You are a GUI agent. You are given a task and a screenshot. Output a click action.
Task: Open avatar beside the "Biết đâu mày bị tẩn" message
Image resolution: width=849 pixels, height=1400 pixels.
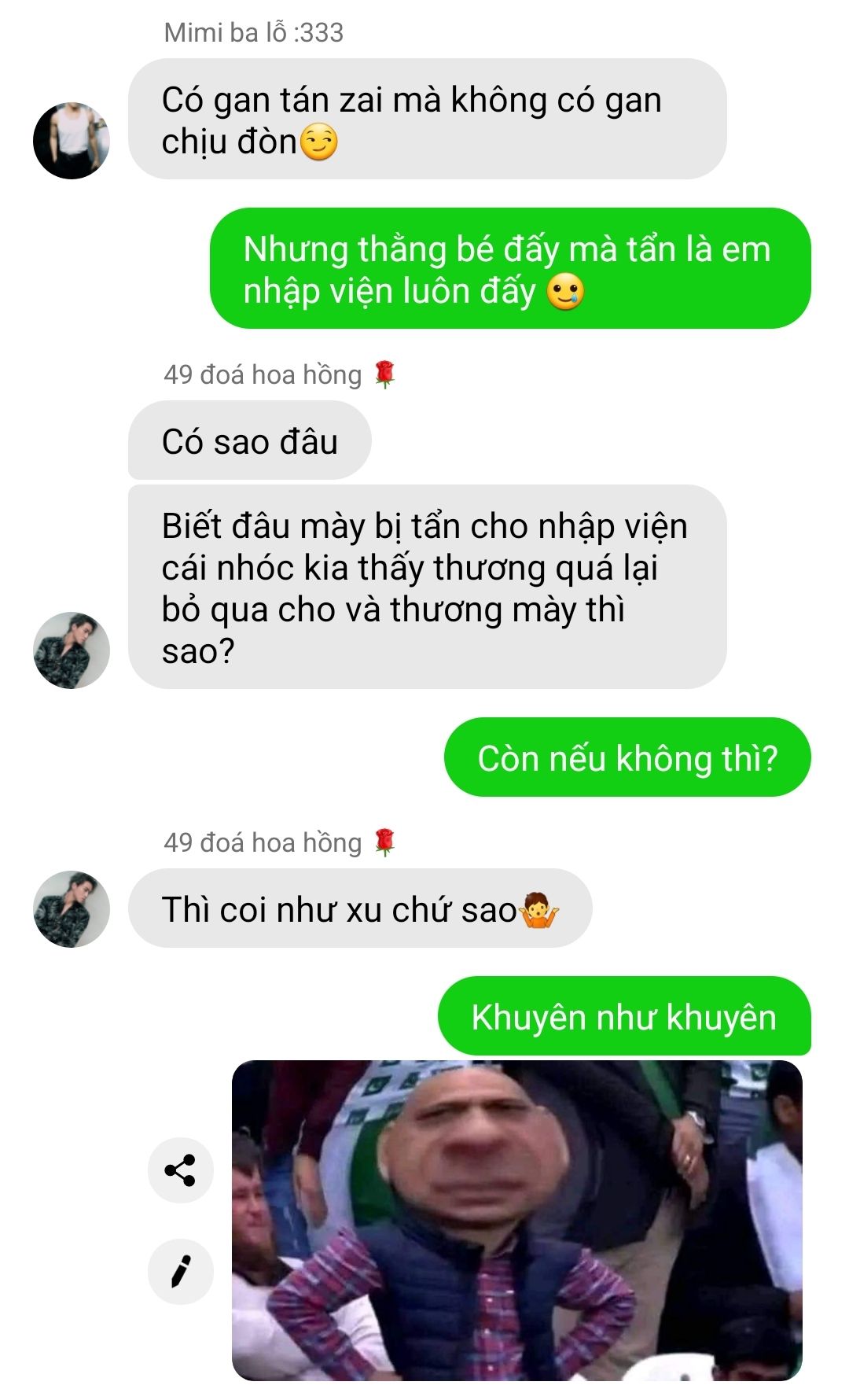[72, 650]
